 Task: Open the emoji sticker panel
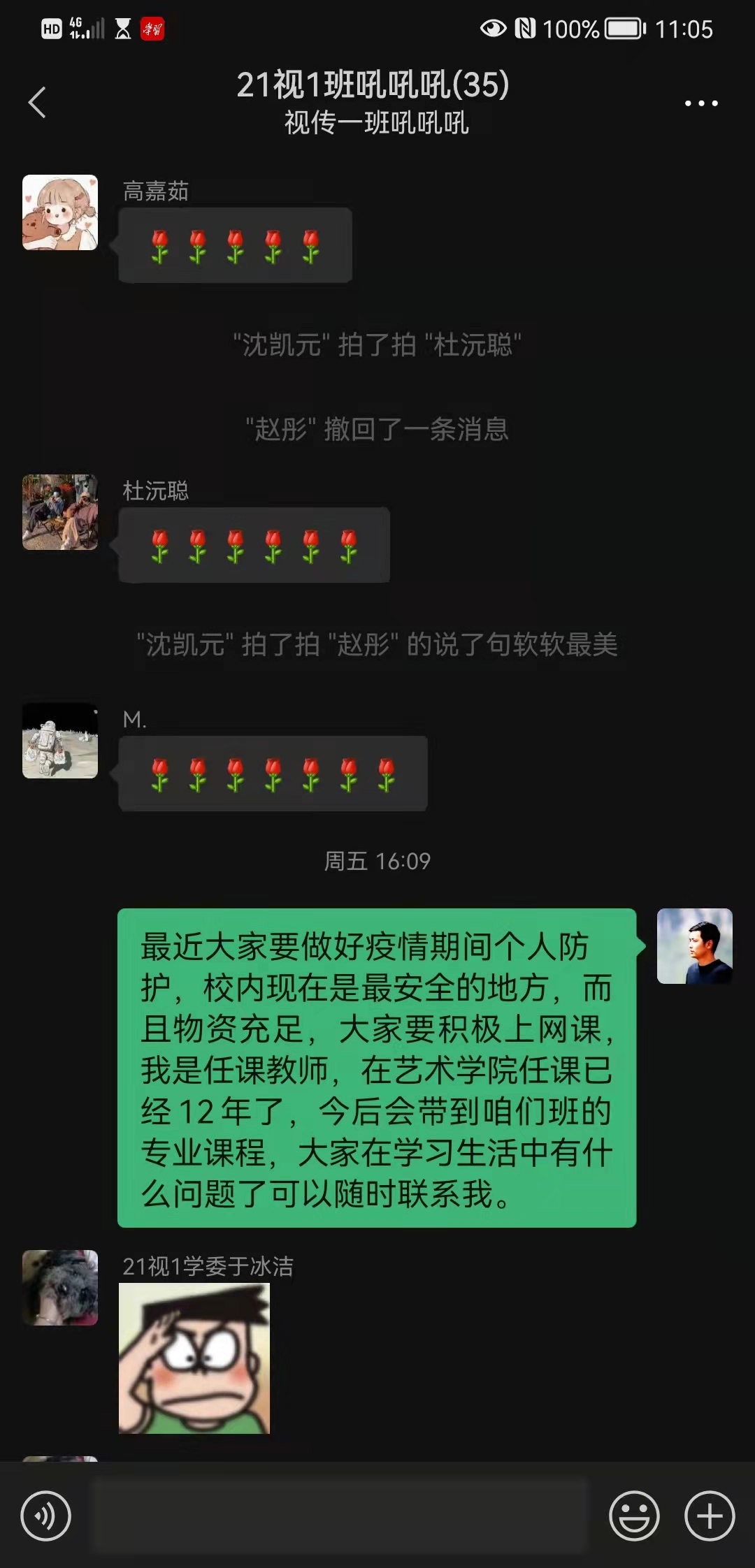pyautogui.click(x=634, y=1516)
